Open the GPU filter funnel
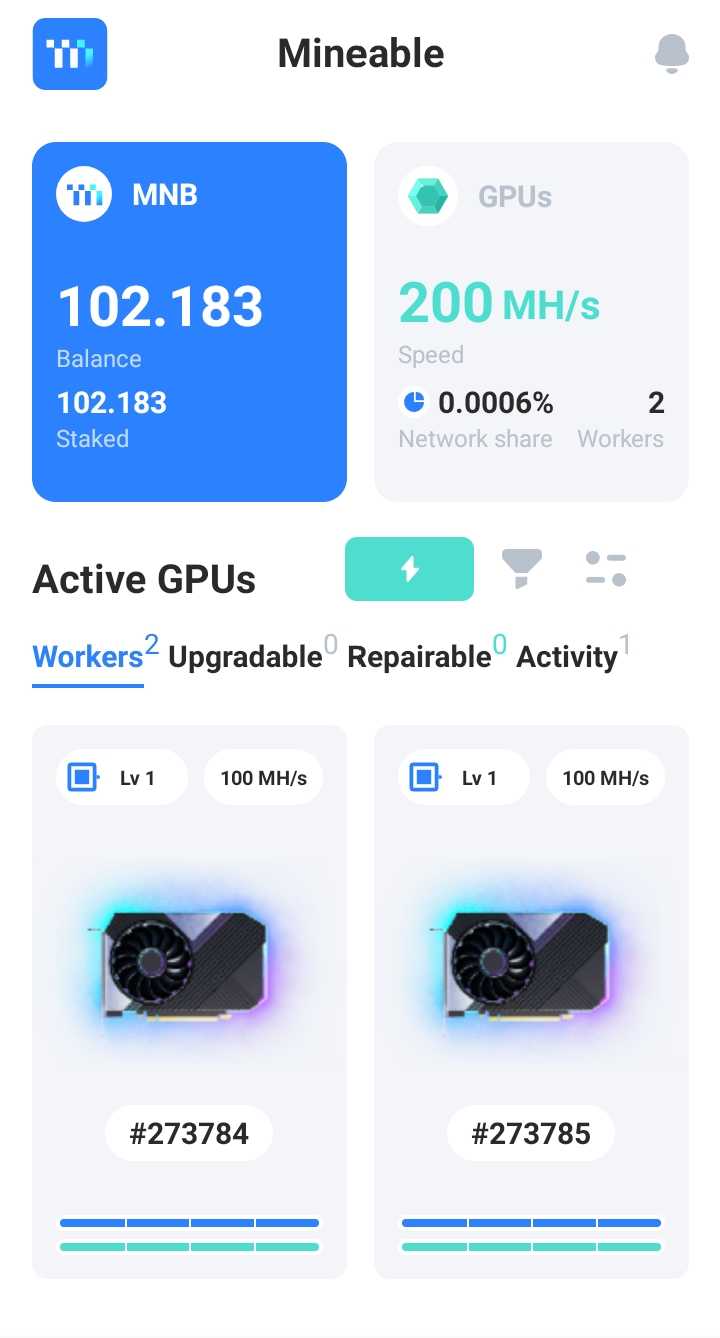 (x=521, y=569)
